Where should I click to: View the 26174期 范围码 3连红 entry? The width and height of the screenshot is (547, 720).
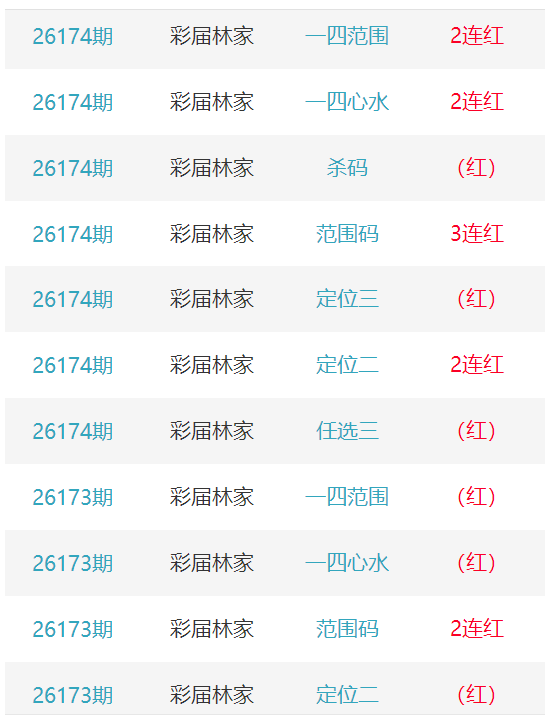[275, 234]
